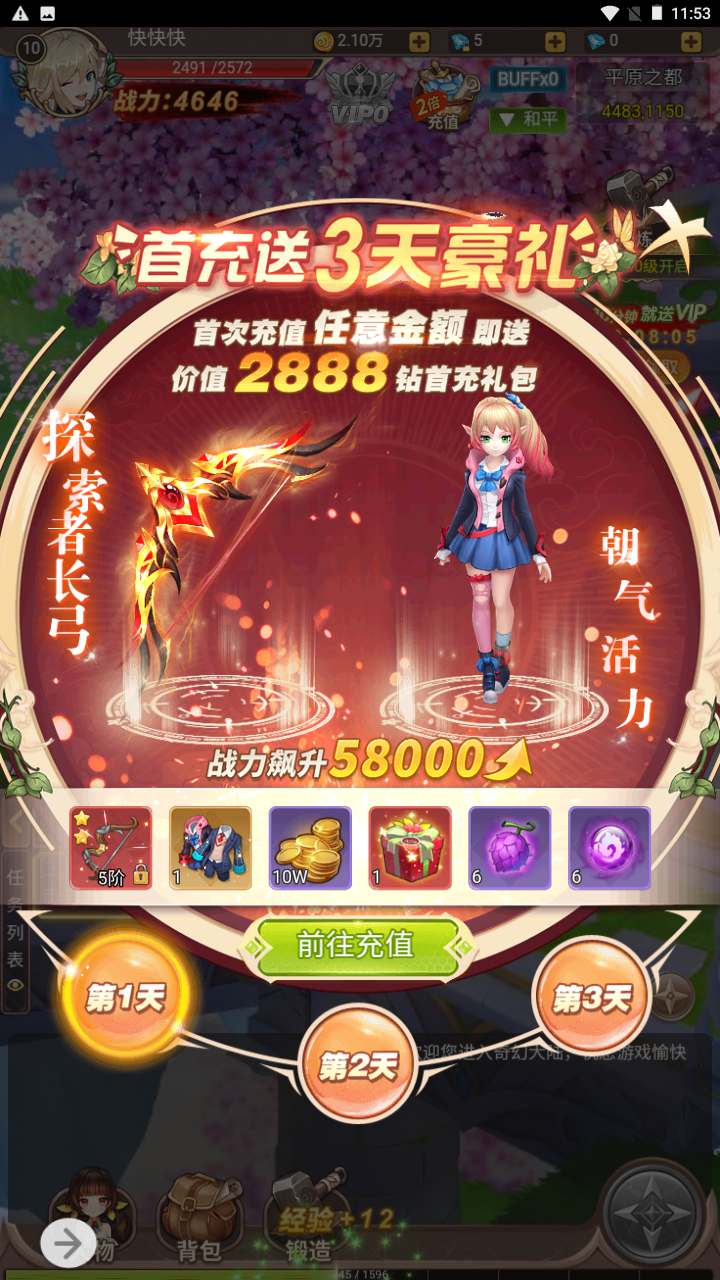Screen dimensions: 720x1280
Task: Toggle the 和平 combat mode dropdown
Action: pos(527,120)
